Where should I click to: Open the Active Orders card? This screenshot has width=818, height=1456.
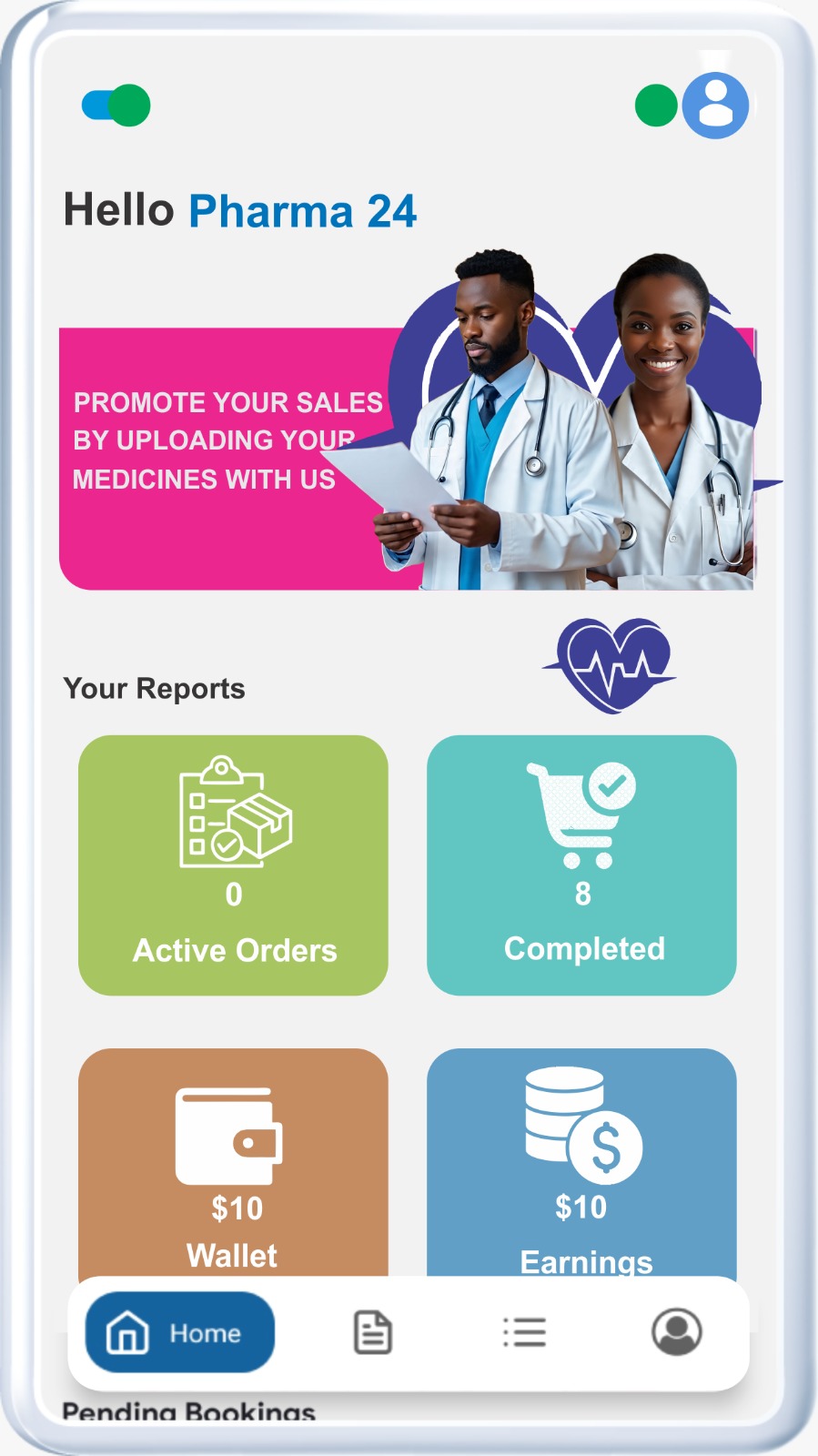[233, 864]
